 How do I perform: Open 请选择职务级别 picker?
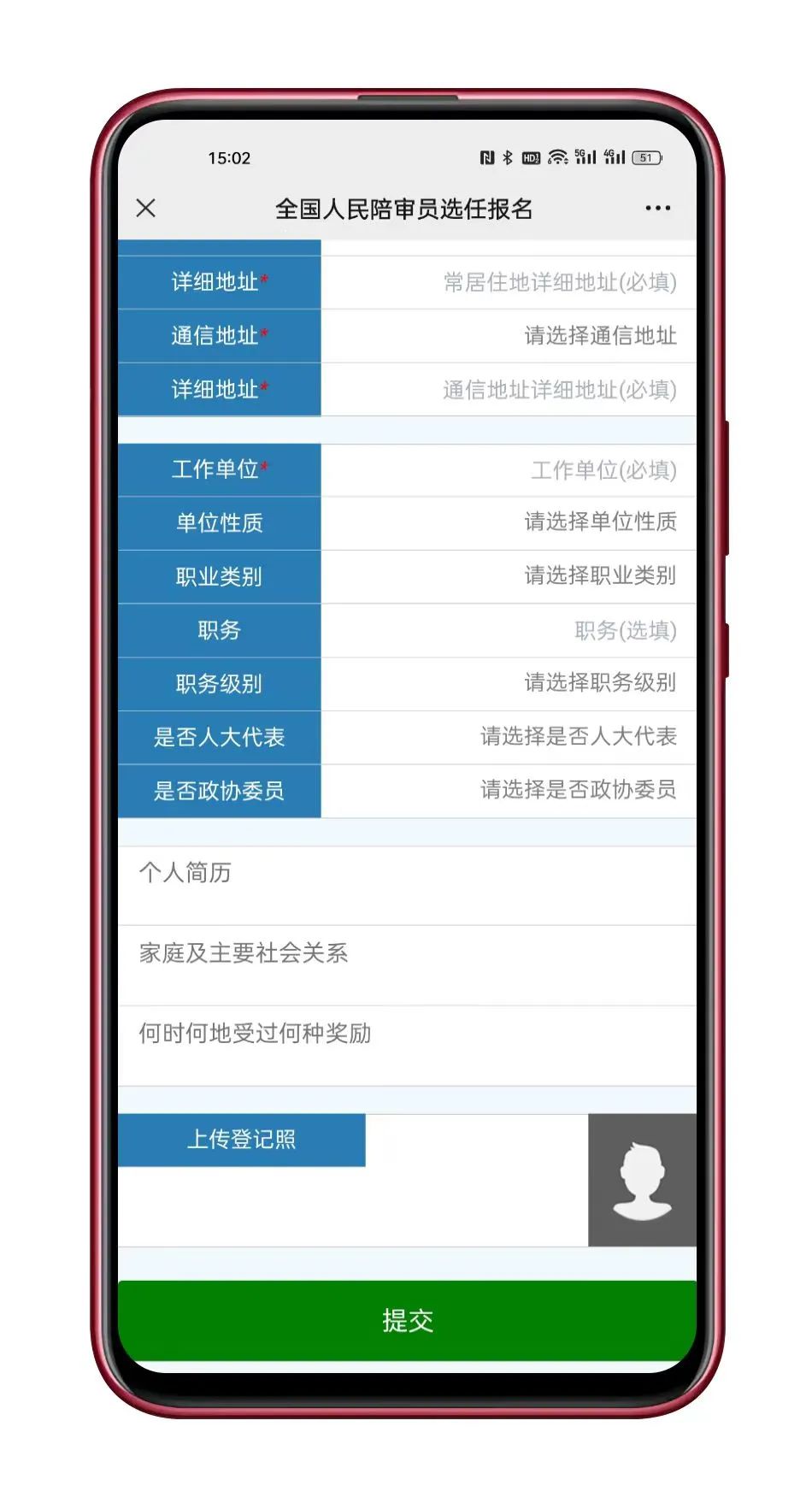click(509, 683)
